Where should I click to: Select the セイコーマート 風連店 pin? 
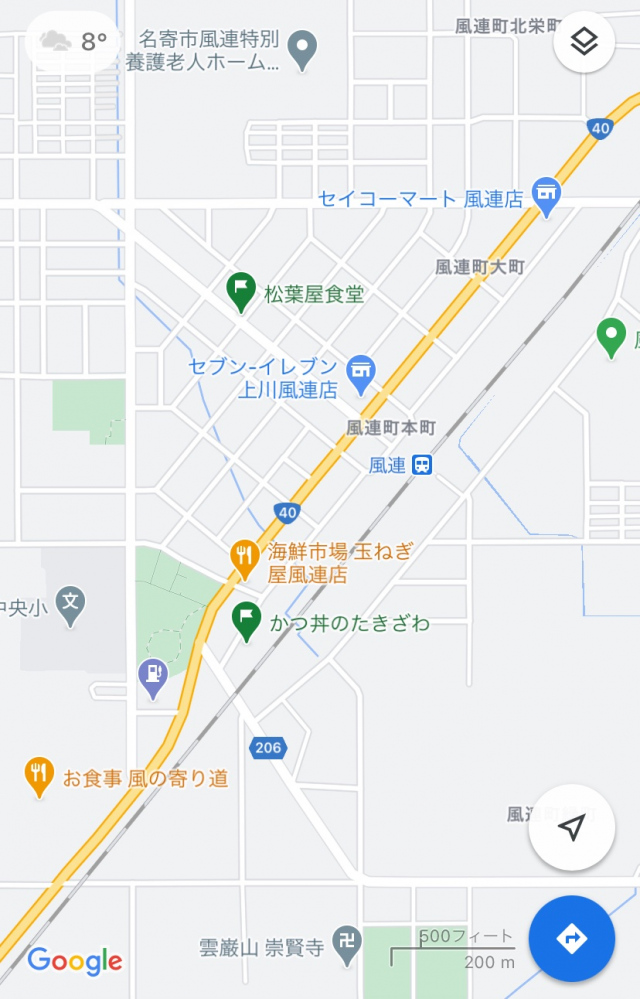coord(546,195)
